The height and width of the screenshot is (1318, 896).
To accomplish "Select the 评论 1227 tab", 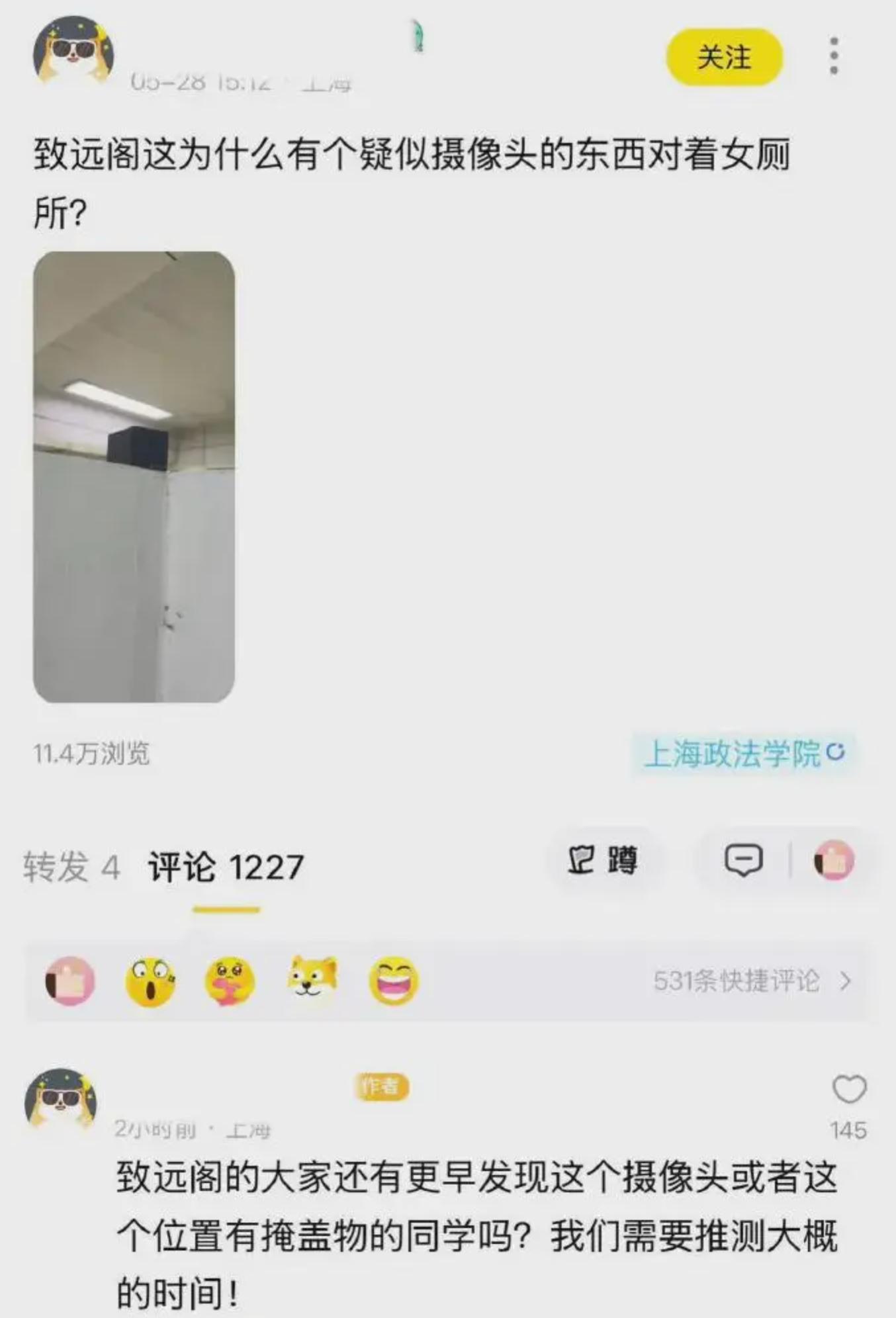I will [x=226, y=867].
